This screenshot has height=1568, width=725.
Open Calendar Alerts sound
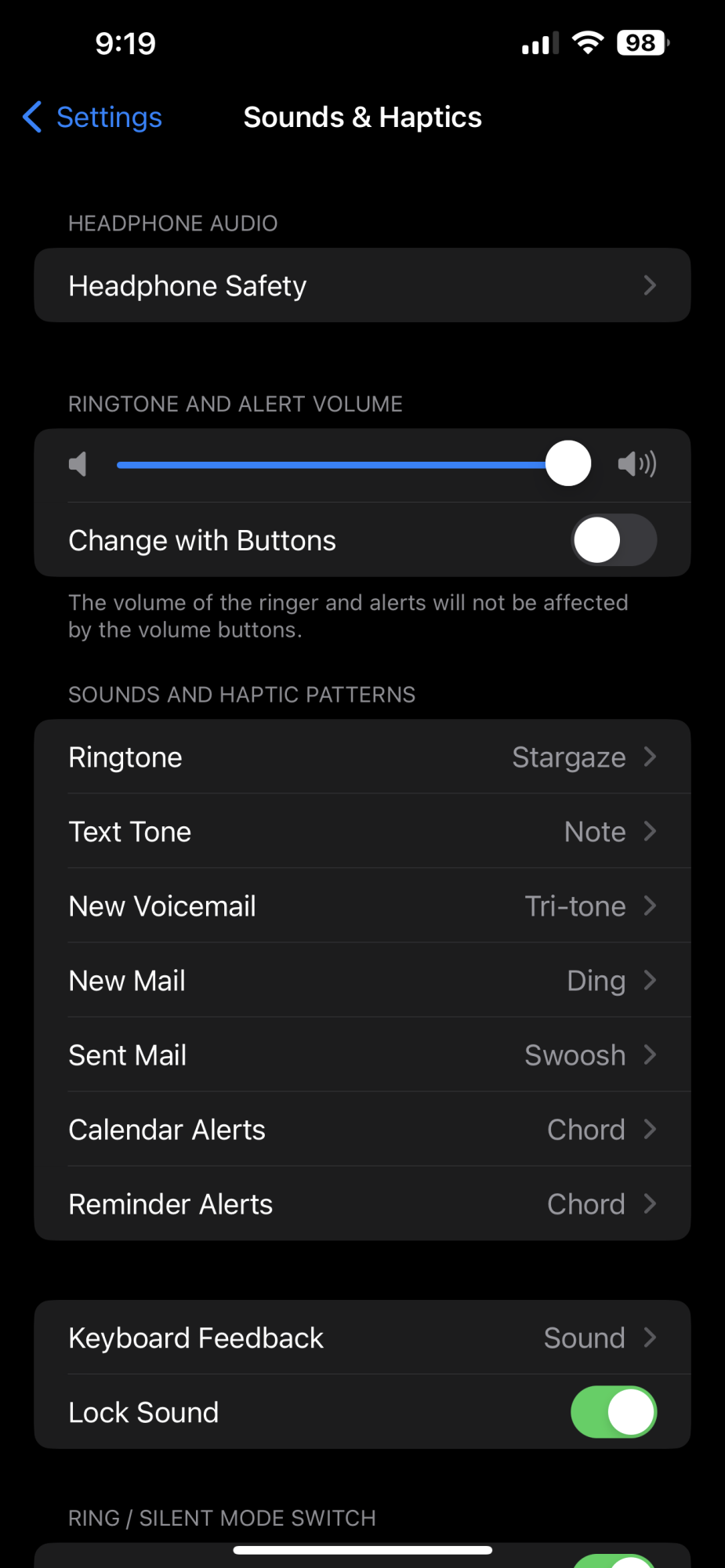362,1130
